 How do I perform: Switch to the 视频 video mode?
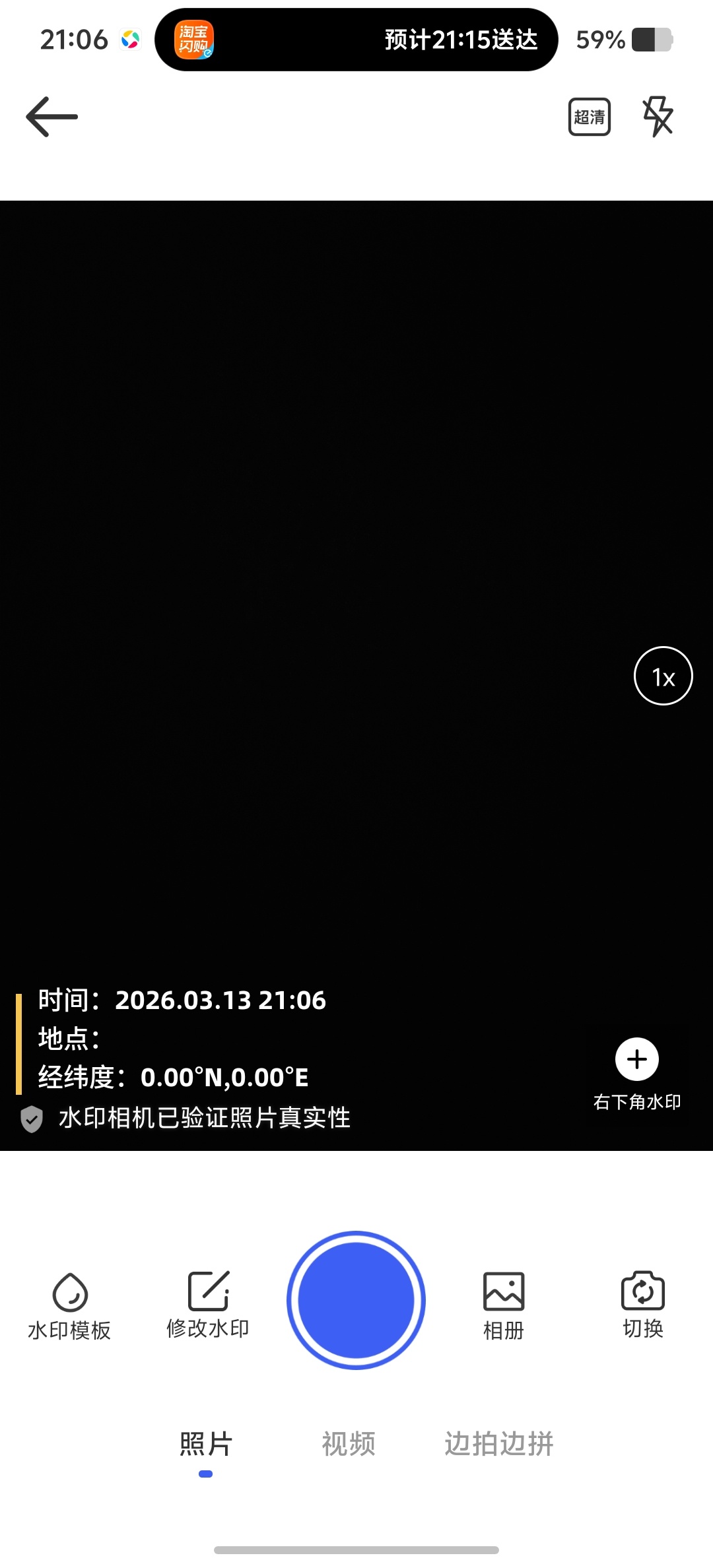point(349,1444)
